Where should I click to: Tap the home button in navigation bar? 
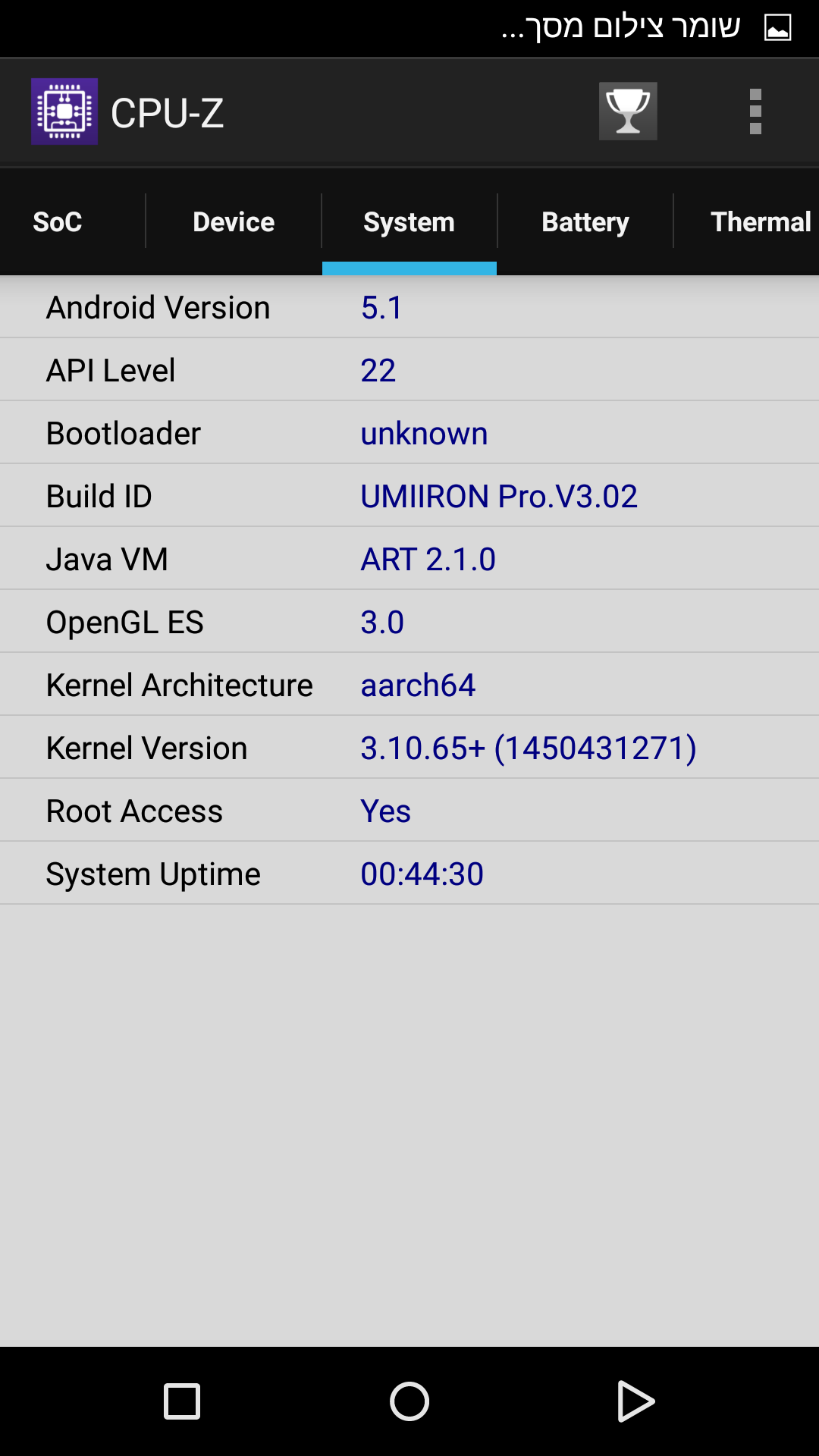pos(409,1401)
